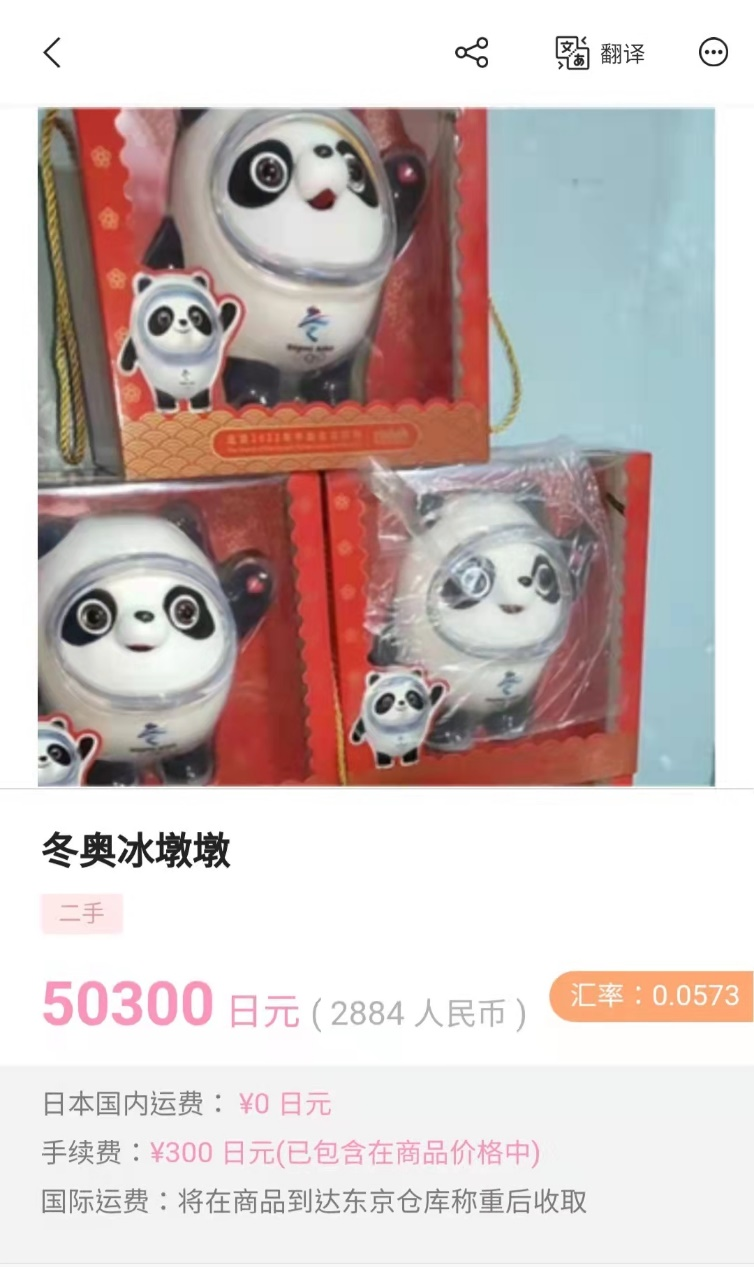754x1267 pixels.
Task: Go back using the top-left arrow
Action: 52,53
